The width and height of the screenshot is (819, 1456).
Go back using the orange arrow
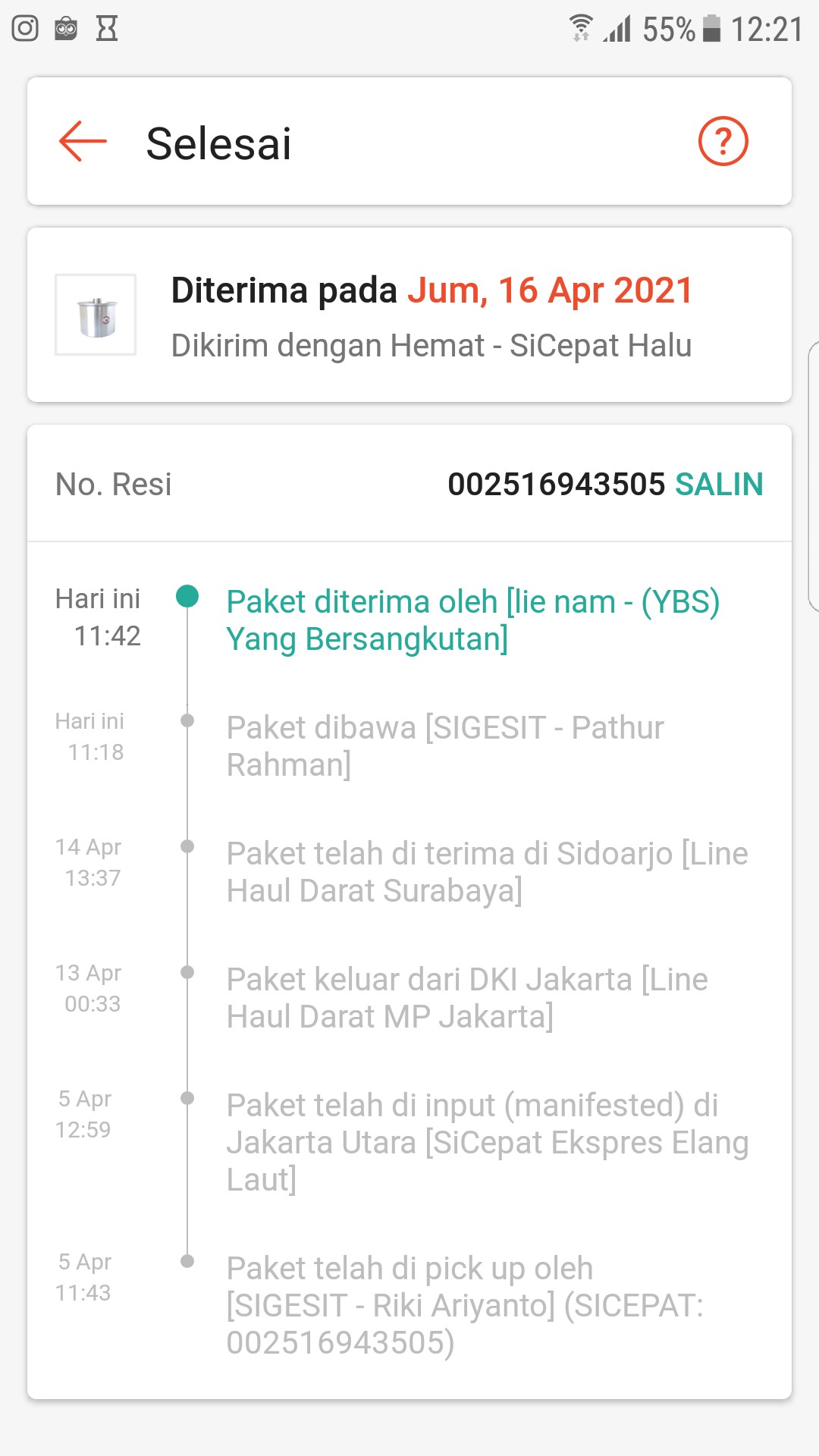(83, 142)
